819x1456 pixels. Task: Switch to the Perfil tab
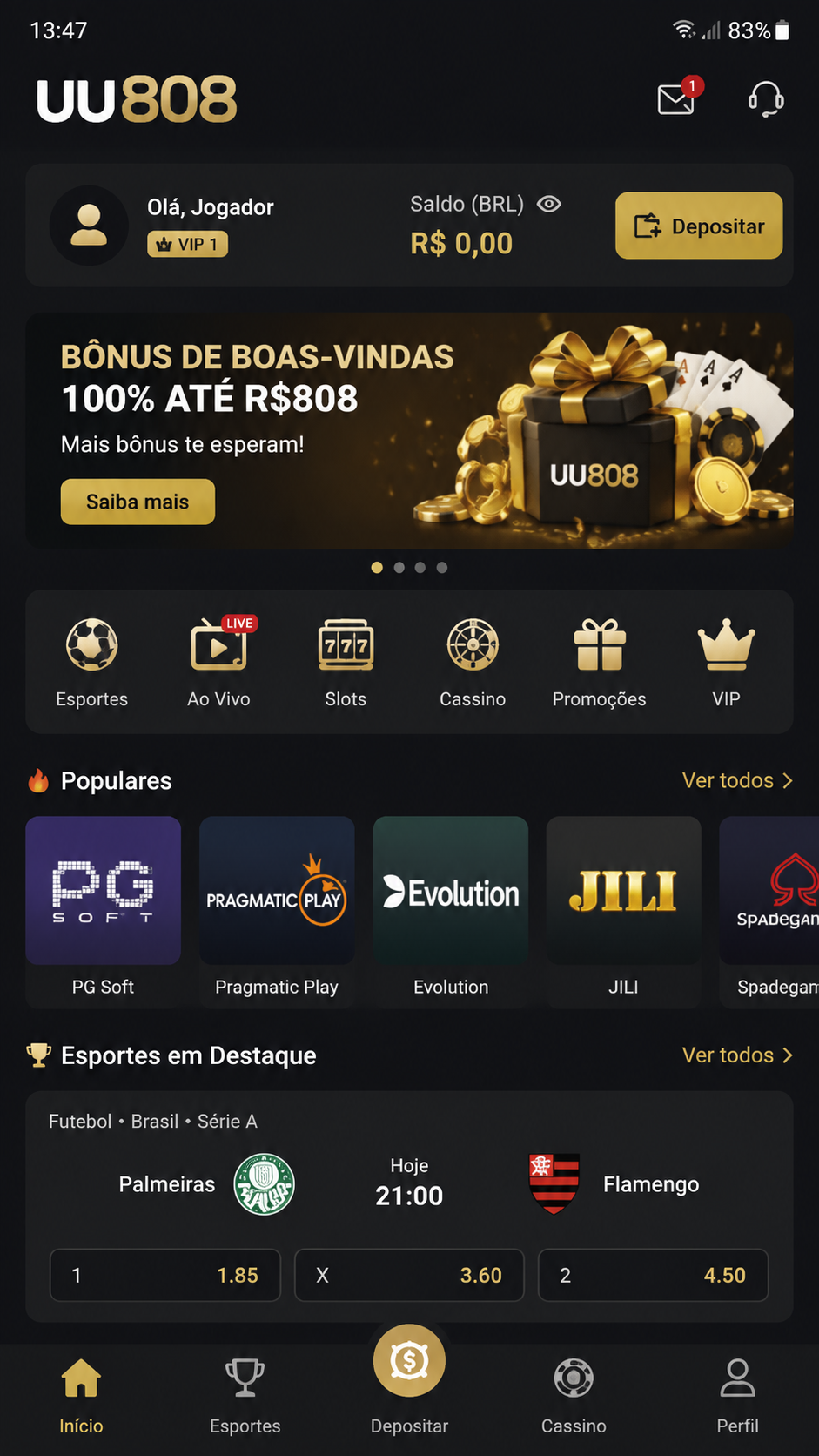click(x=737, y=1396)
